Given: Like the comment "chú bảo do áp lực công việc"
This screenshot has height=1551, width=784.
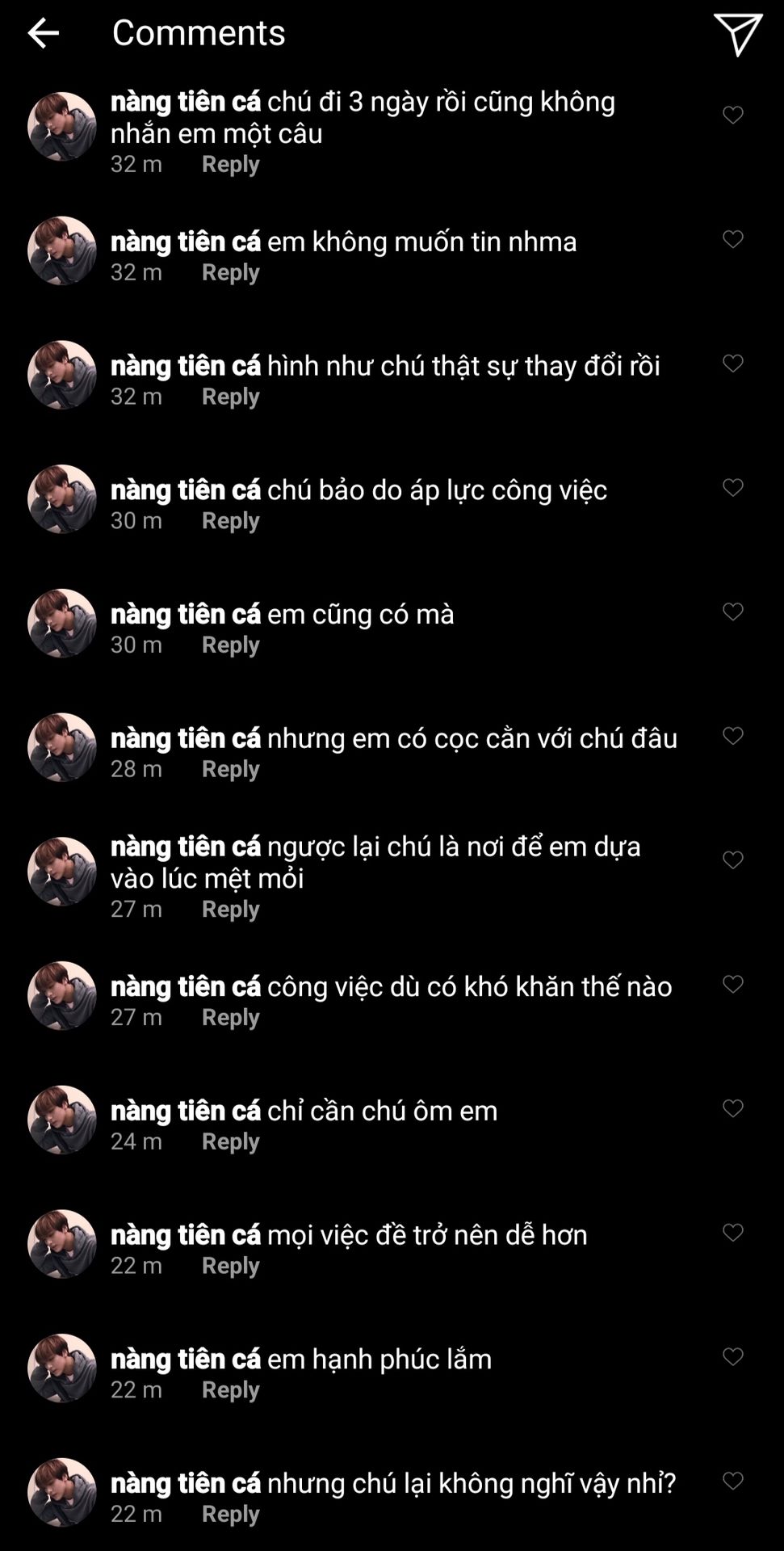Looking at the screenshot, I should 732,488.
